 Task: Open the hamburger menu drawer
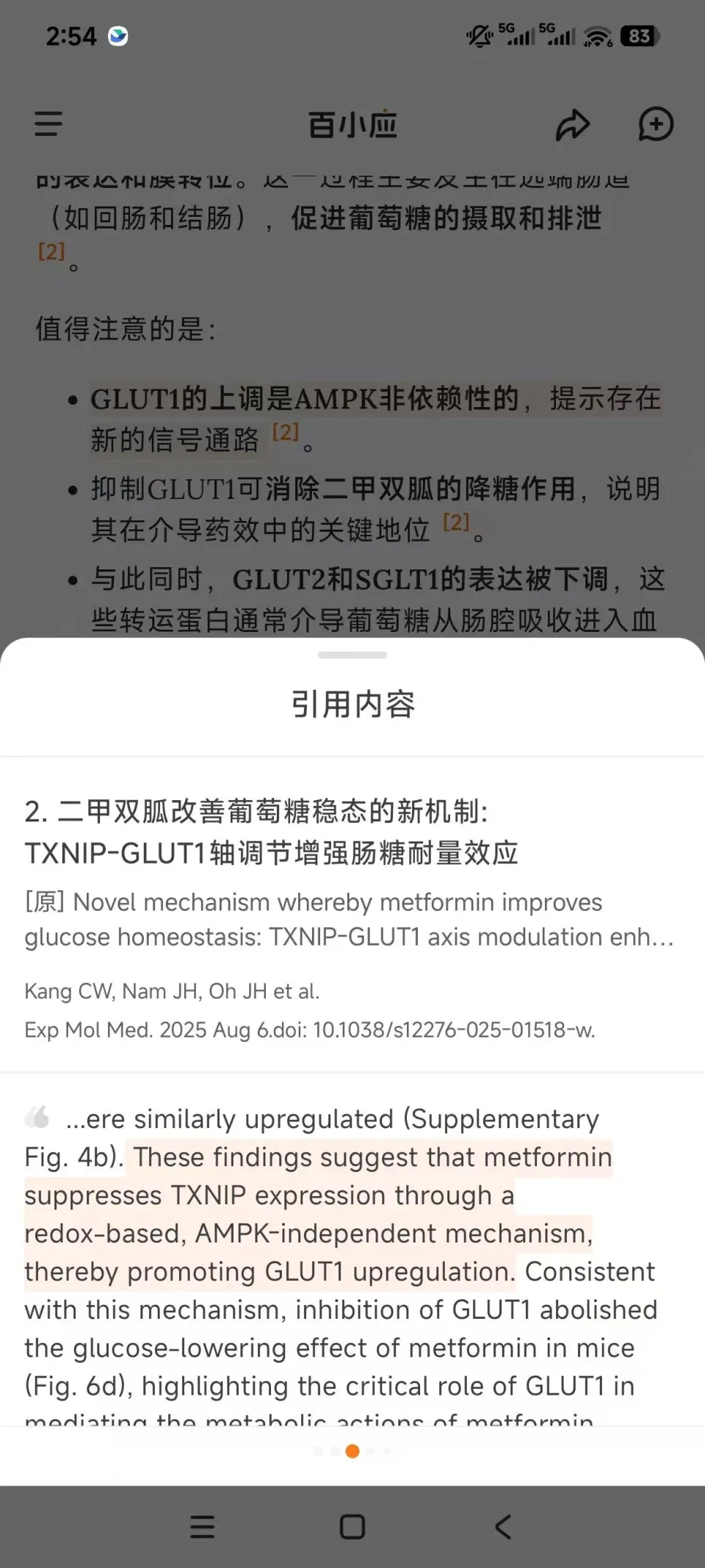click(x=48, y=124)
